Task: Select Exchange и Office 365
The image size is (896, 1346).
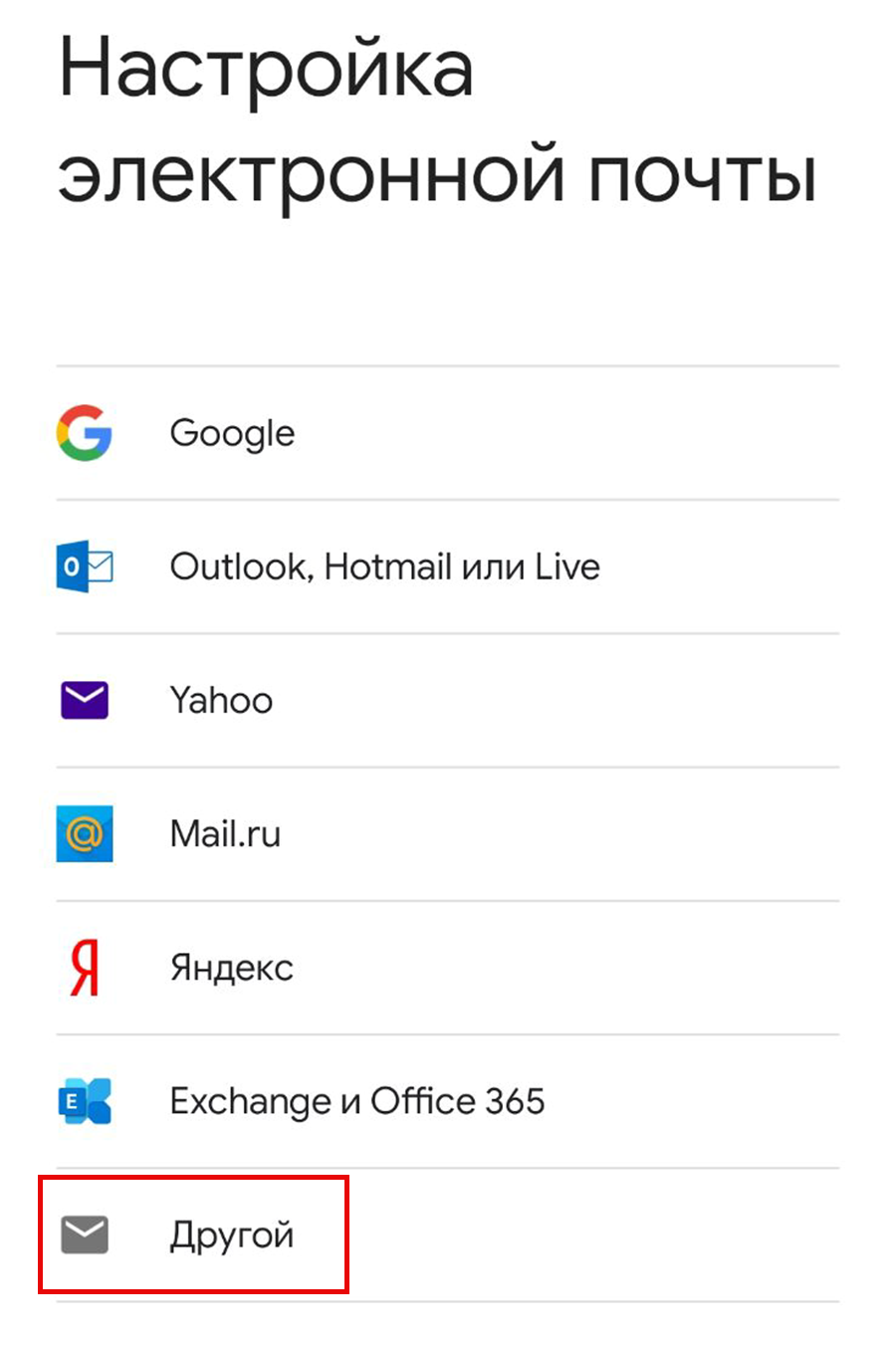Action: point(356,1101)
